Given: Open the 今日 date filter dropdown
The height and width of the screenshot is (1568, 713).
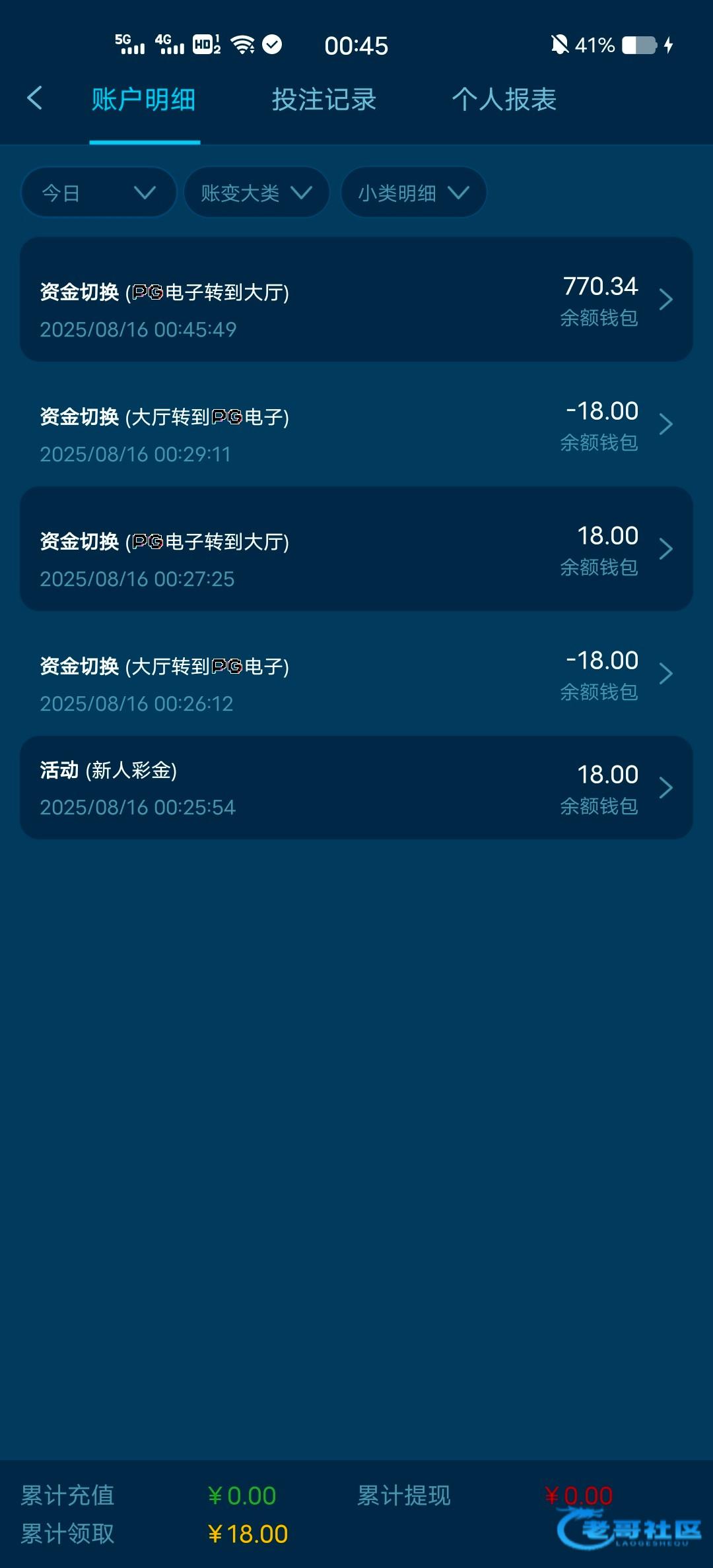Looking at the screenshot, I should click(99, 193).
